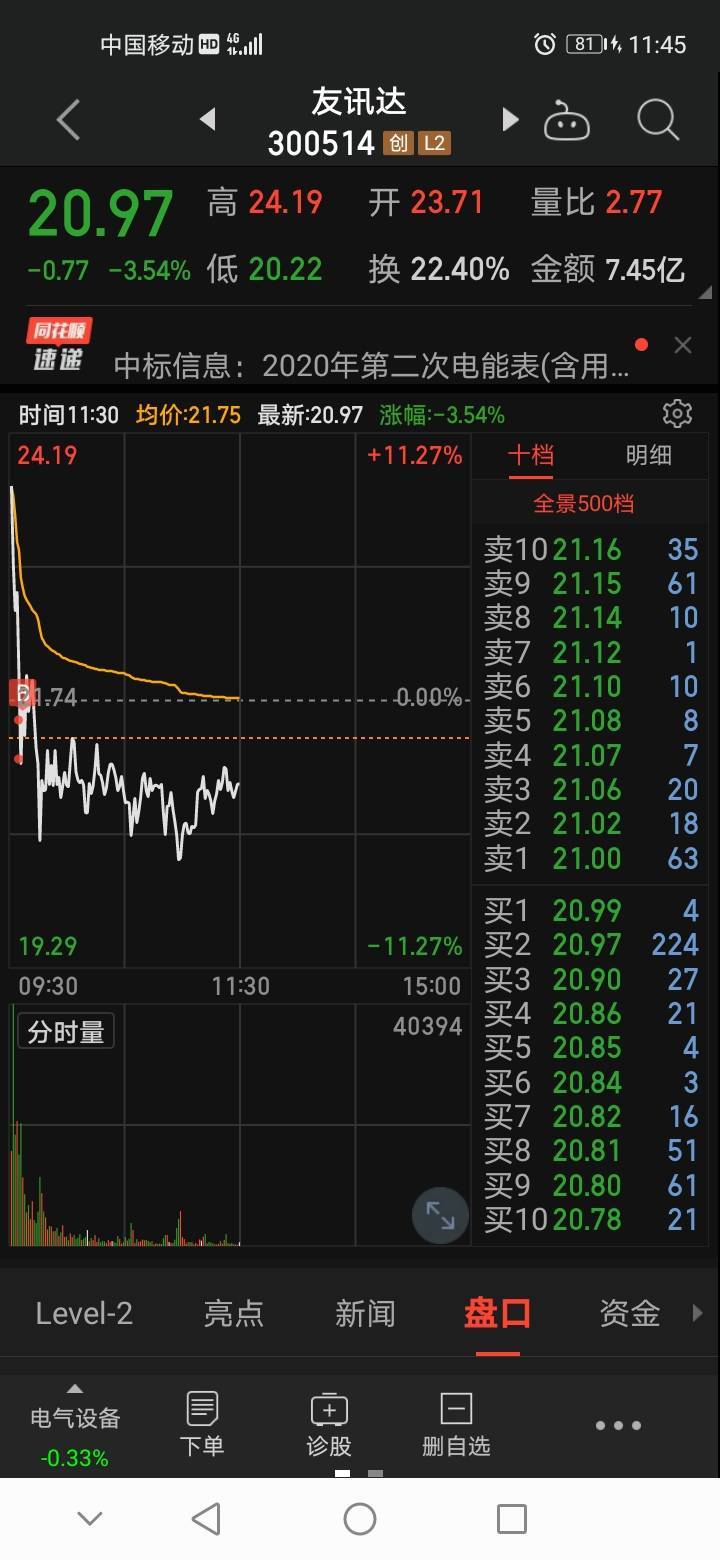Switch to the 亮点 tab
The width and height of the screenshot is (720, 1560).
[x=233, y=1313]
